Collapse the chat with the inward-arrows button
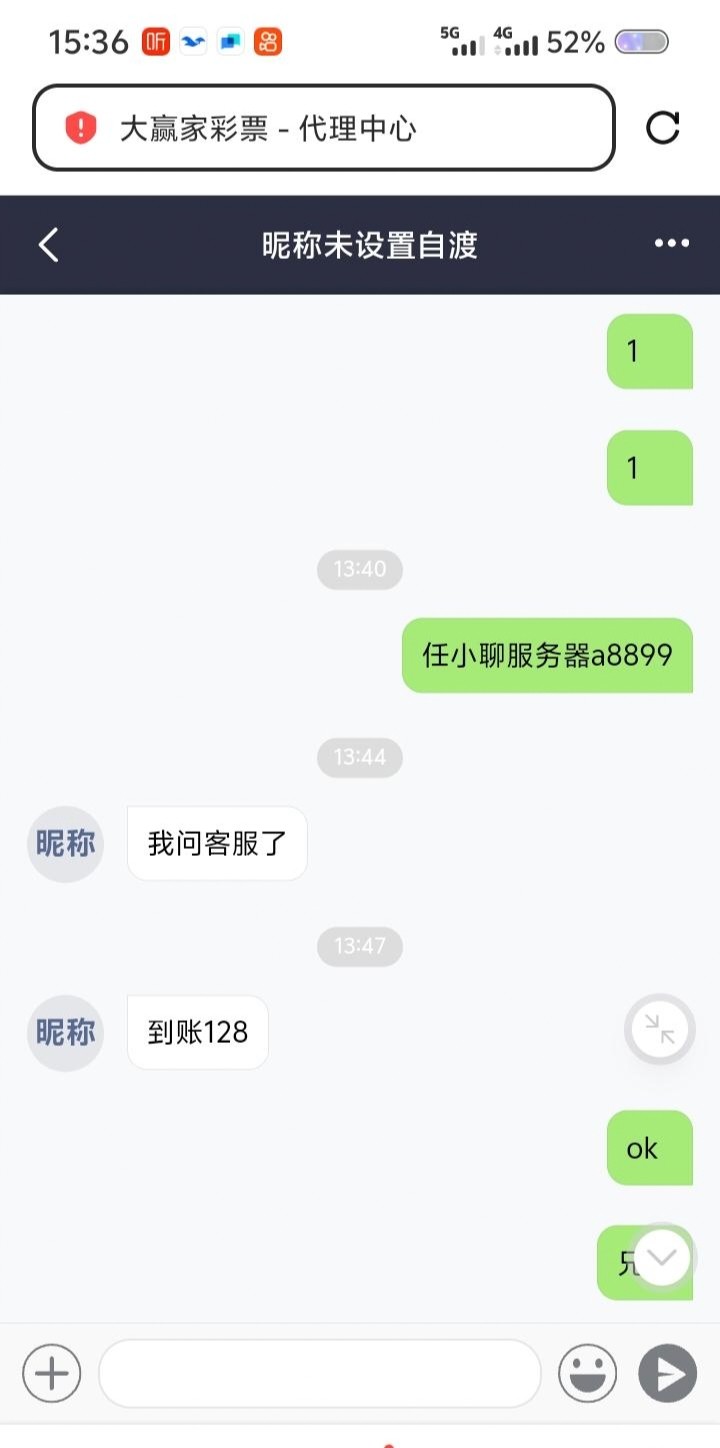 pos(660,1030)
